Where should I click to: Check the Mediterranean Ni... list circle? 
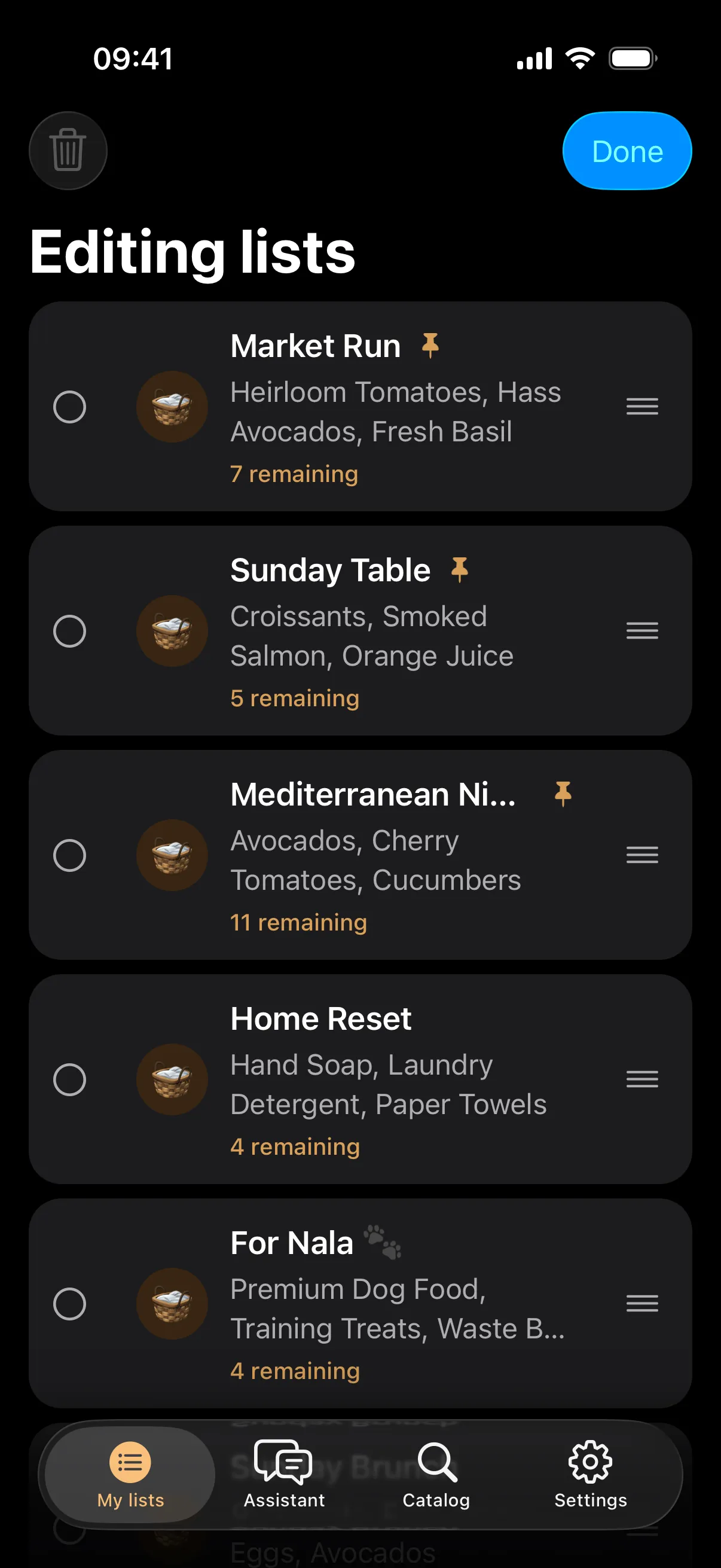(69, 855)
